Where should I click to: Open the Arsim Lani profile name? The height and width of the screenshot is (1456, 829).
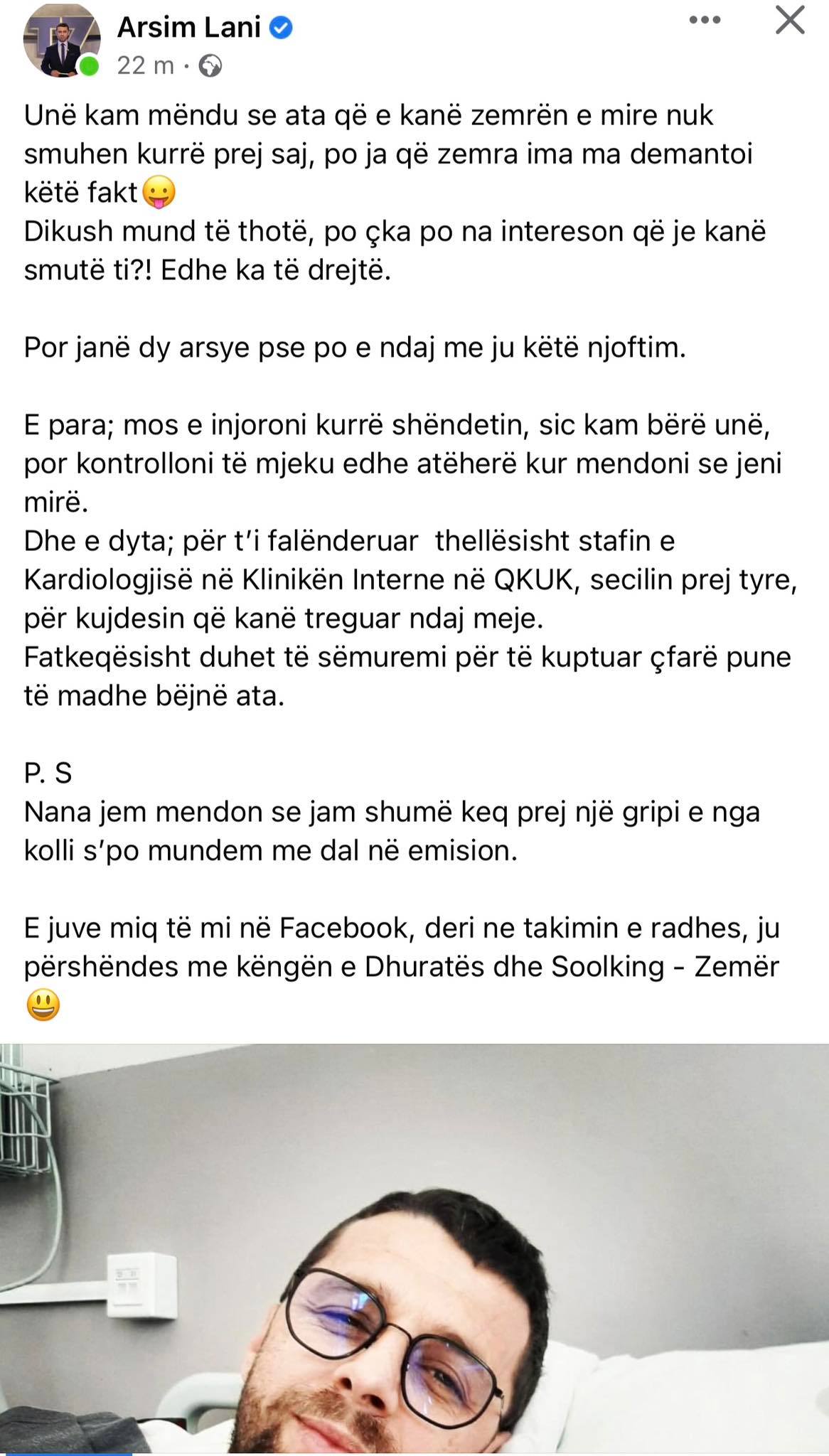[189, 28]
